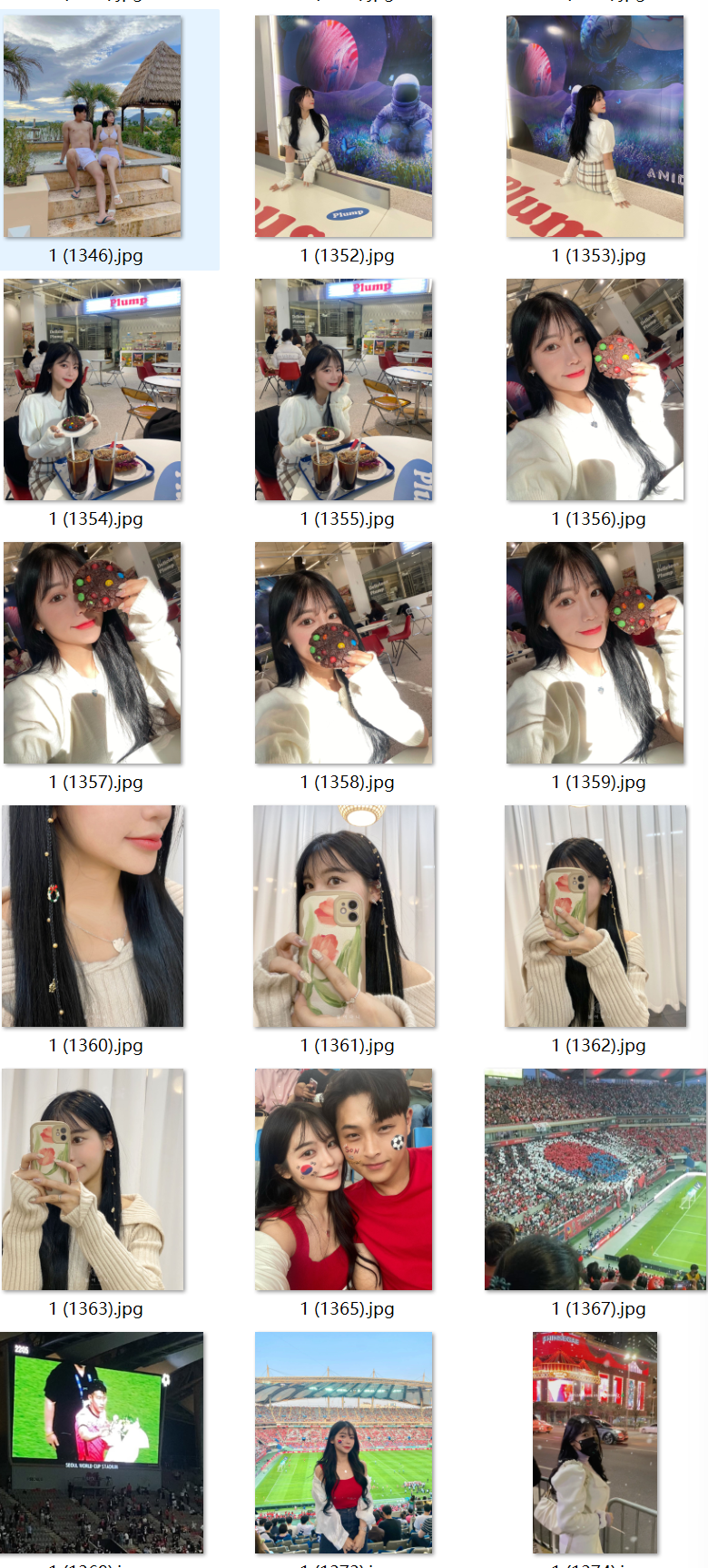Select picture 1 (1362).jpg
Screen dimensions: 708x1568
point(595,917)
